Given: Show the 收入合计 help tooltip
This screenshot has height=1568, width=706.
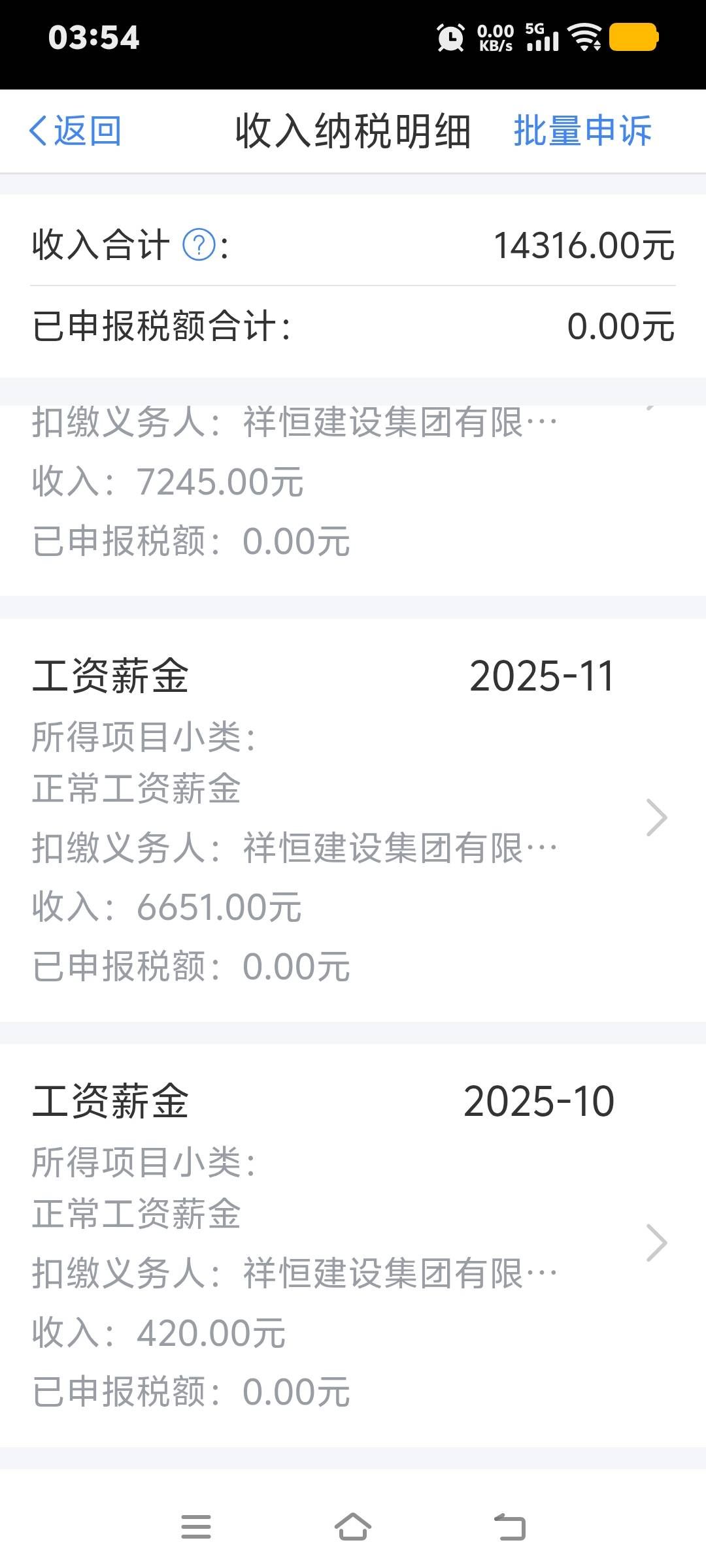Looking at the screenshot, I should 199,246.
